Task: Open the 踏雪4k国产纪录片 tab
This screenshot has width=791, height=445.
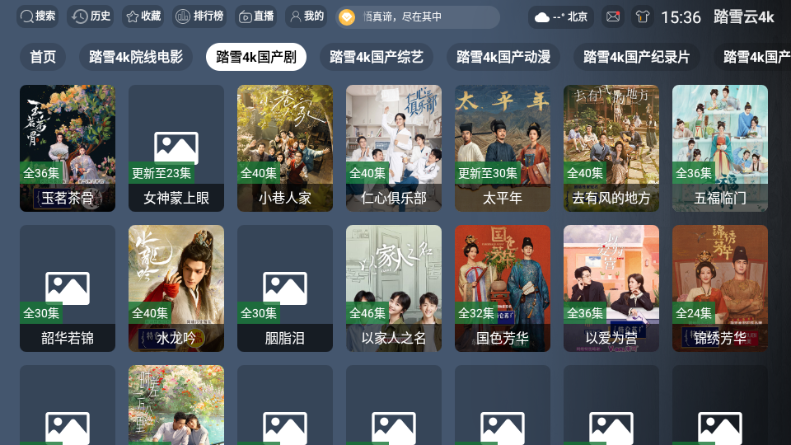Action: click(636, 57)
